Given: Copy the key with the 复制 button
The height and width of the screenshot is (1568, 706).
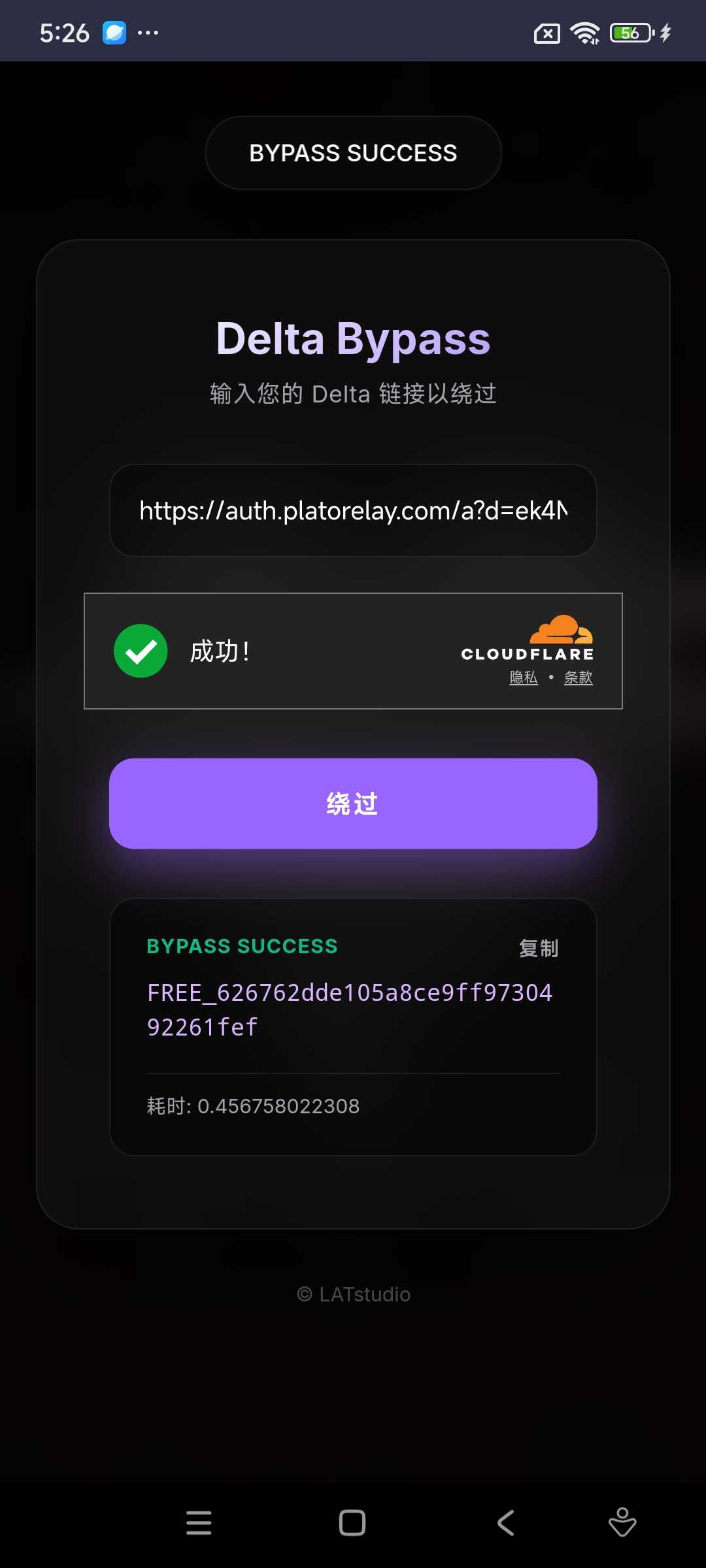Looking at the screenshot, I should point(538,948).
